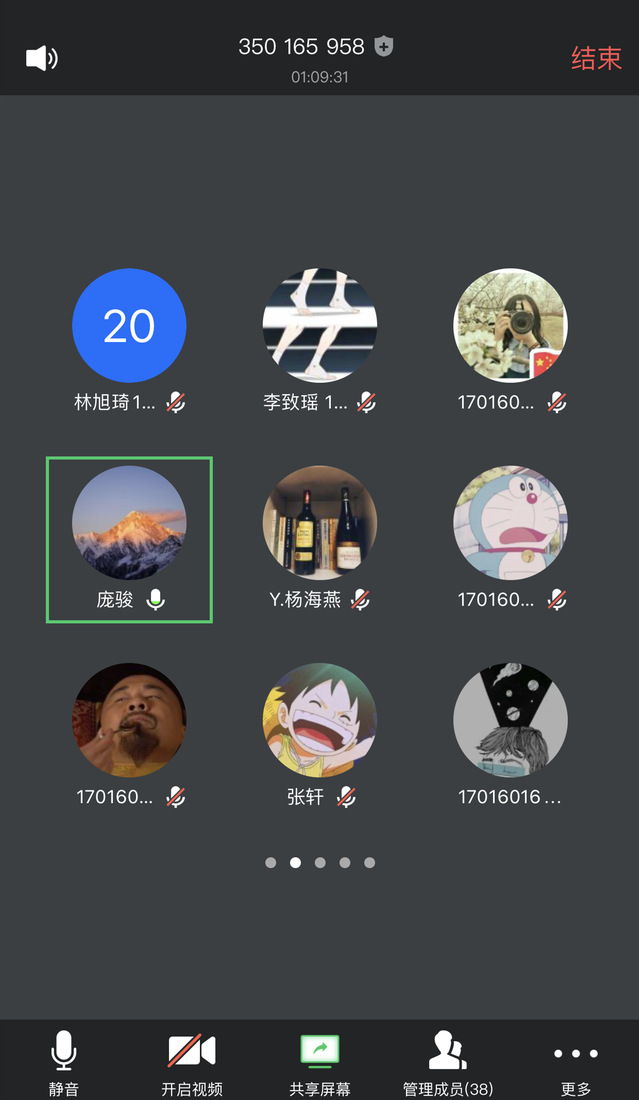Select participant Y.杨海燕 tile
This screenshot has height=1100, width=639.
pyautogui.click(x=320, y=523)
